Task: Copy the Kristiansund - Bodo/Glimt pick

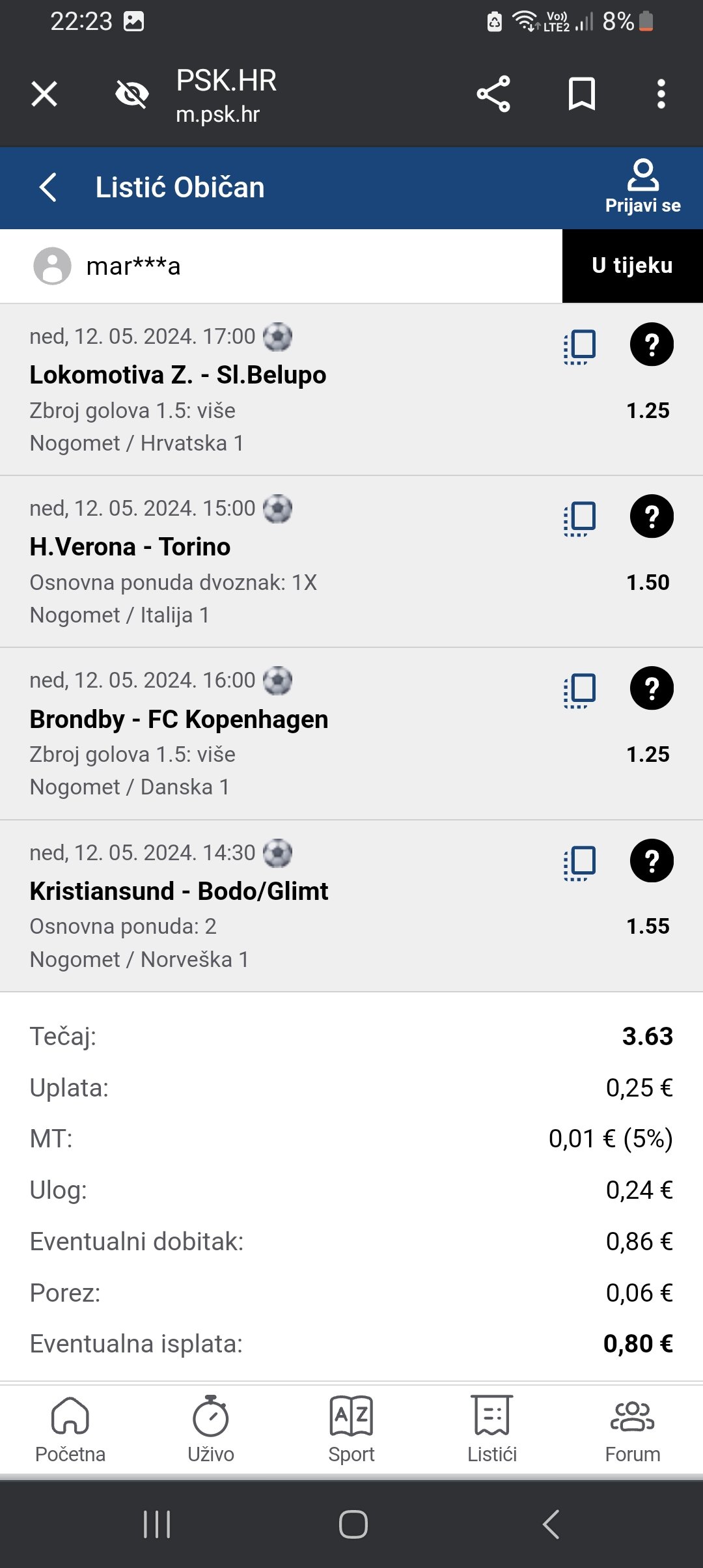Action: point(579,862)
